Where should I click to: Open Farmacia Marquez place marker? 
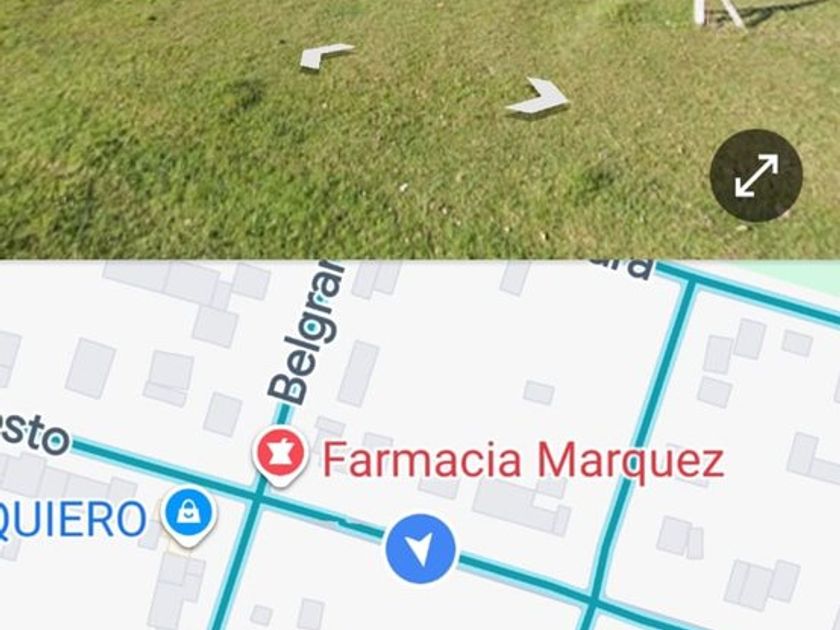coord(281,455)
